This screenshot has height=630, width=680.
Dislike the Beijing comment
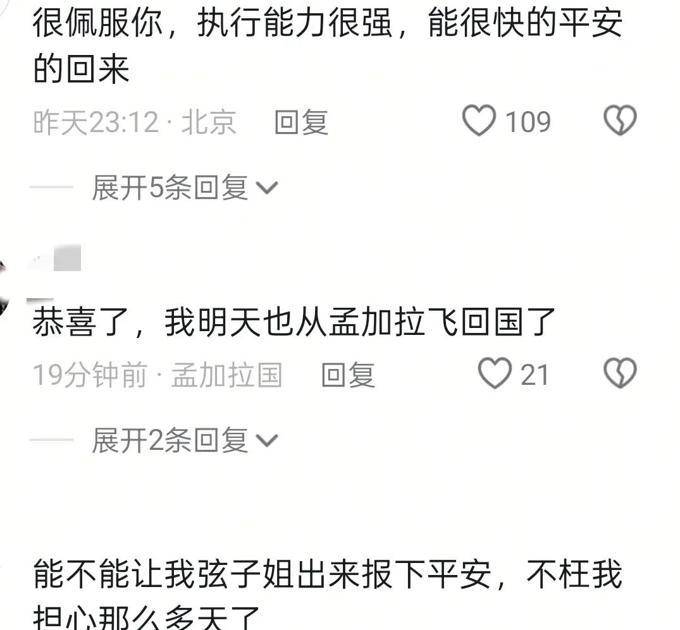tap(620, 121)
